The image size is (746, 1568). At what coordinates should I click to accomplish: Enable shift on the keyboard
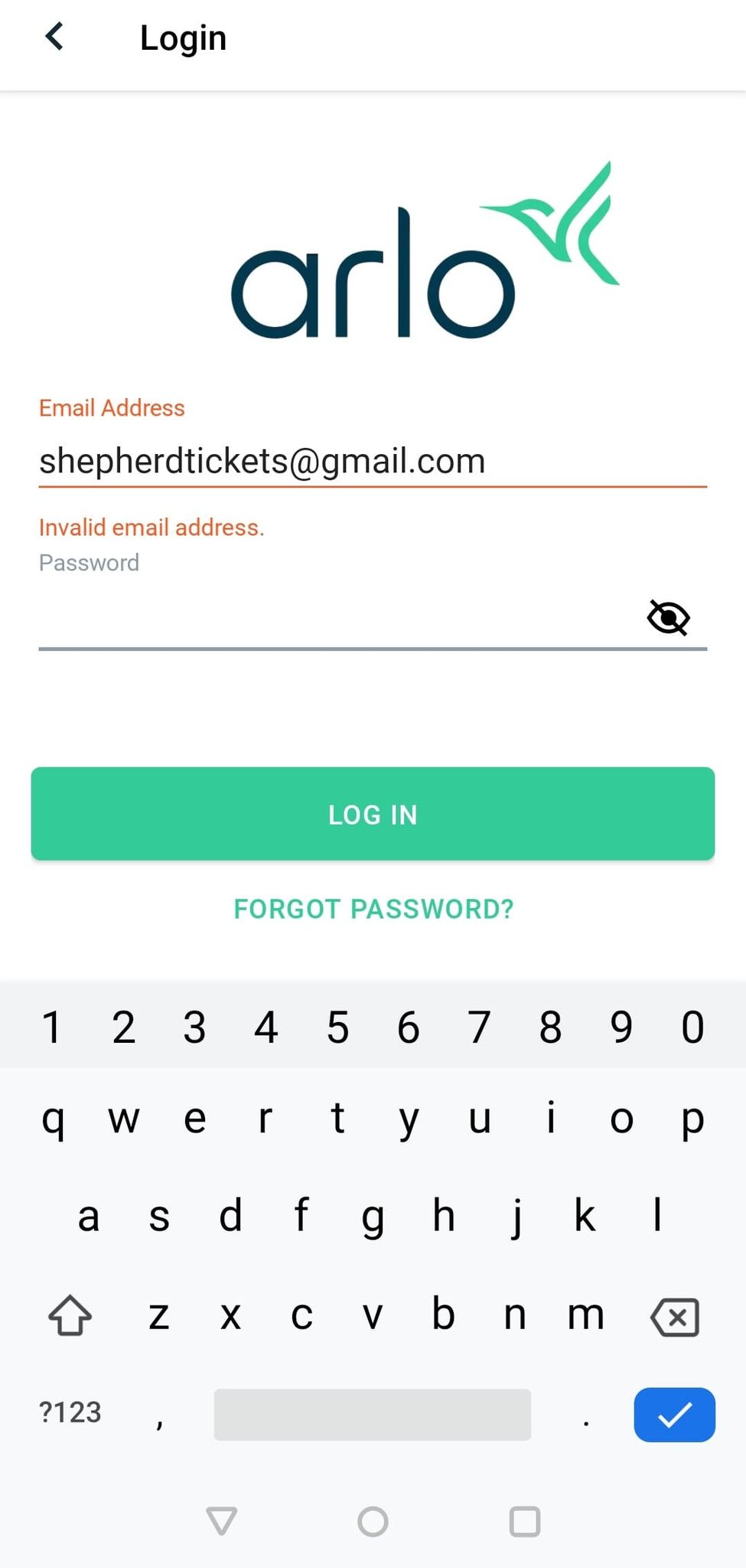pyautogui.click(x=70, y=1315)
